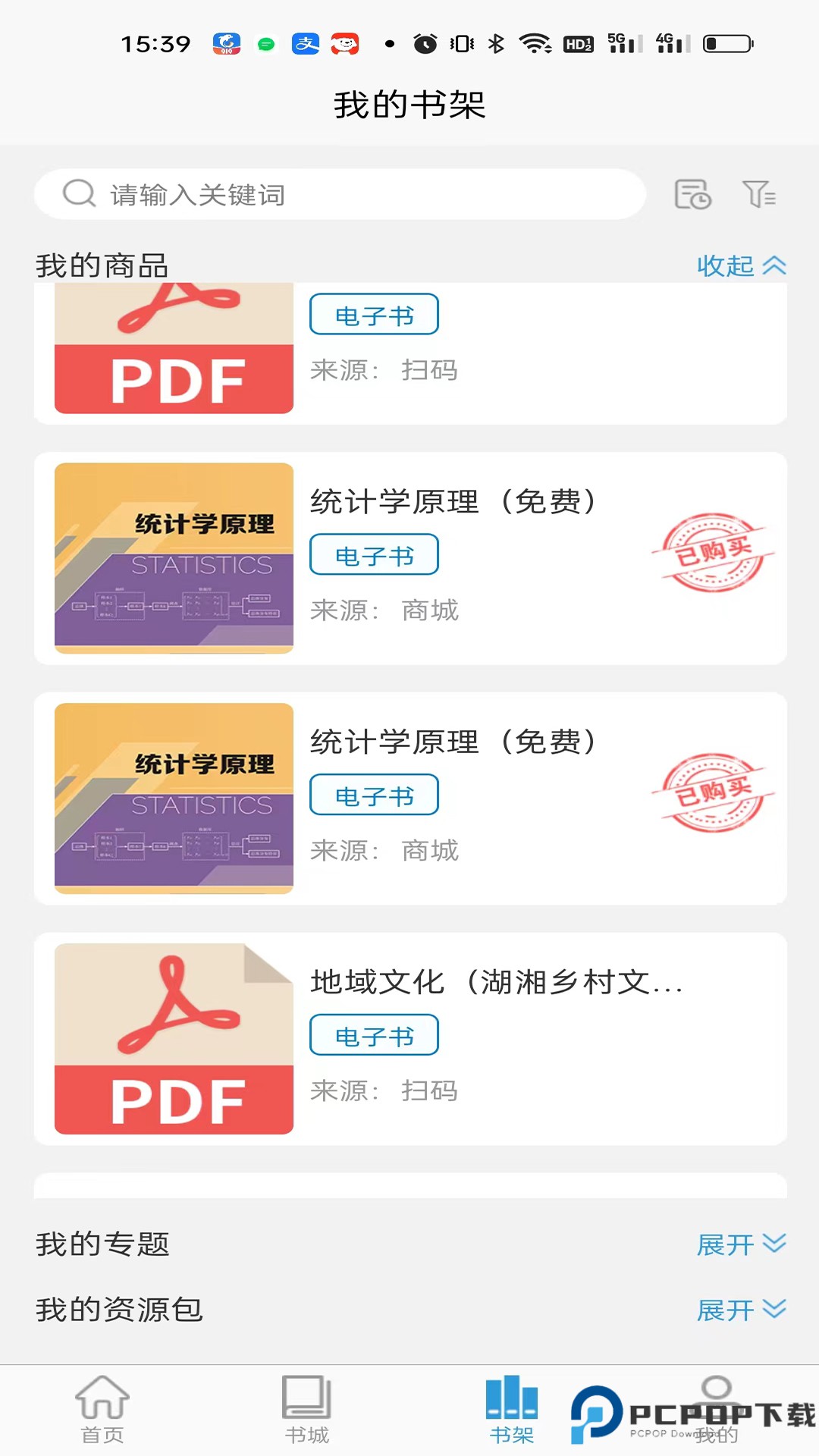The image size is (819, 1456).
Task: Expand the 我的专题 section
Action: [x=743, y=1244]
